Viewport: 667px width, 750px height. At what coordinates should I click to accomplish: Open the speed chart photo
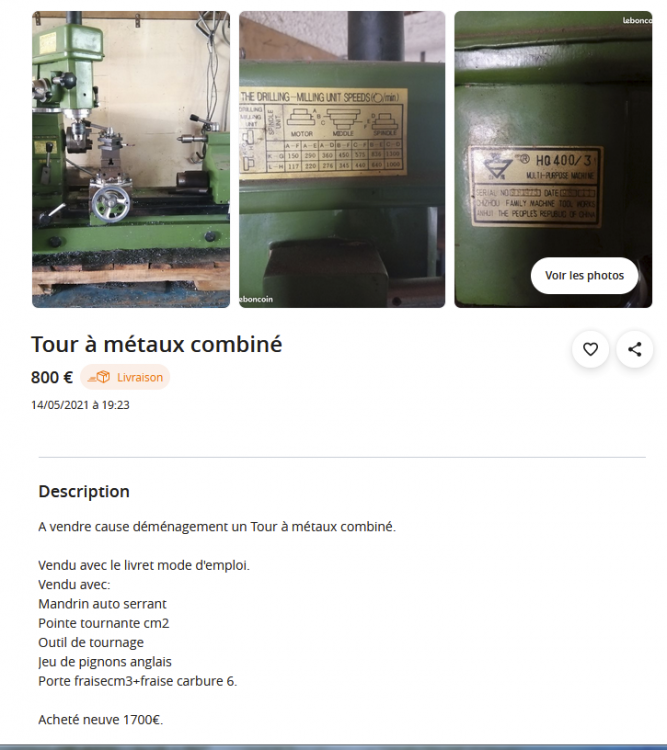(x=342, y=159)
